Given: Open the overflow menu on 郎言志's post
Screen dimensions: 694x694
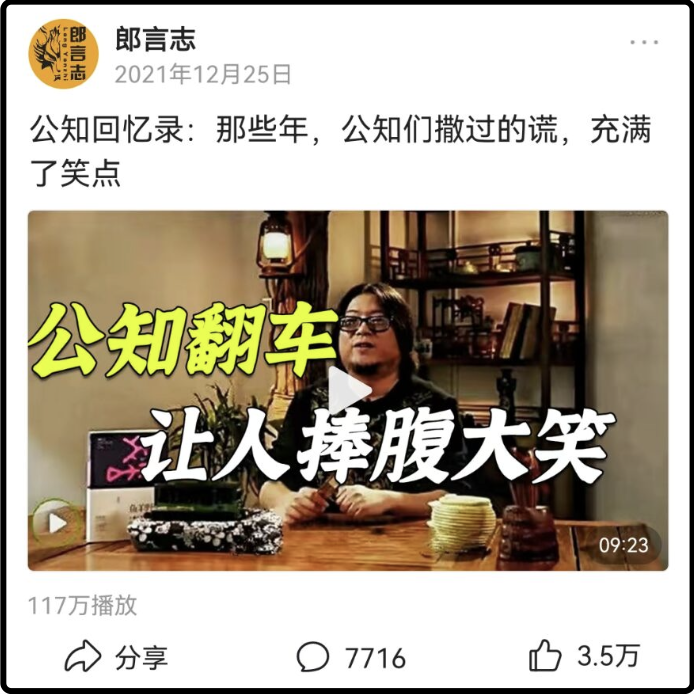Looking at the screenshot, I should (x=644, y=43).
